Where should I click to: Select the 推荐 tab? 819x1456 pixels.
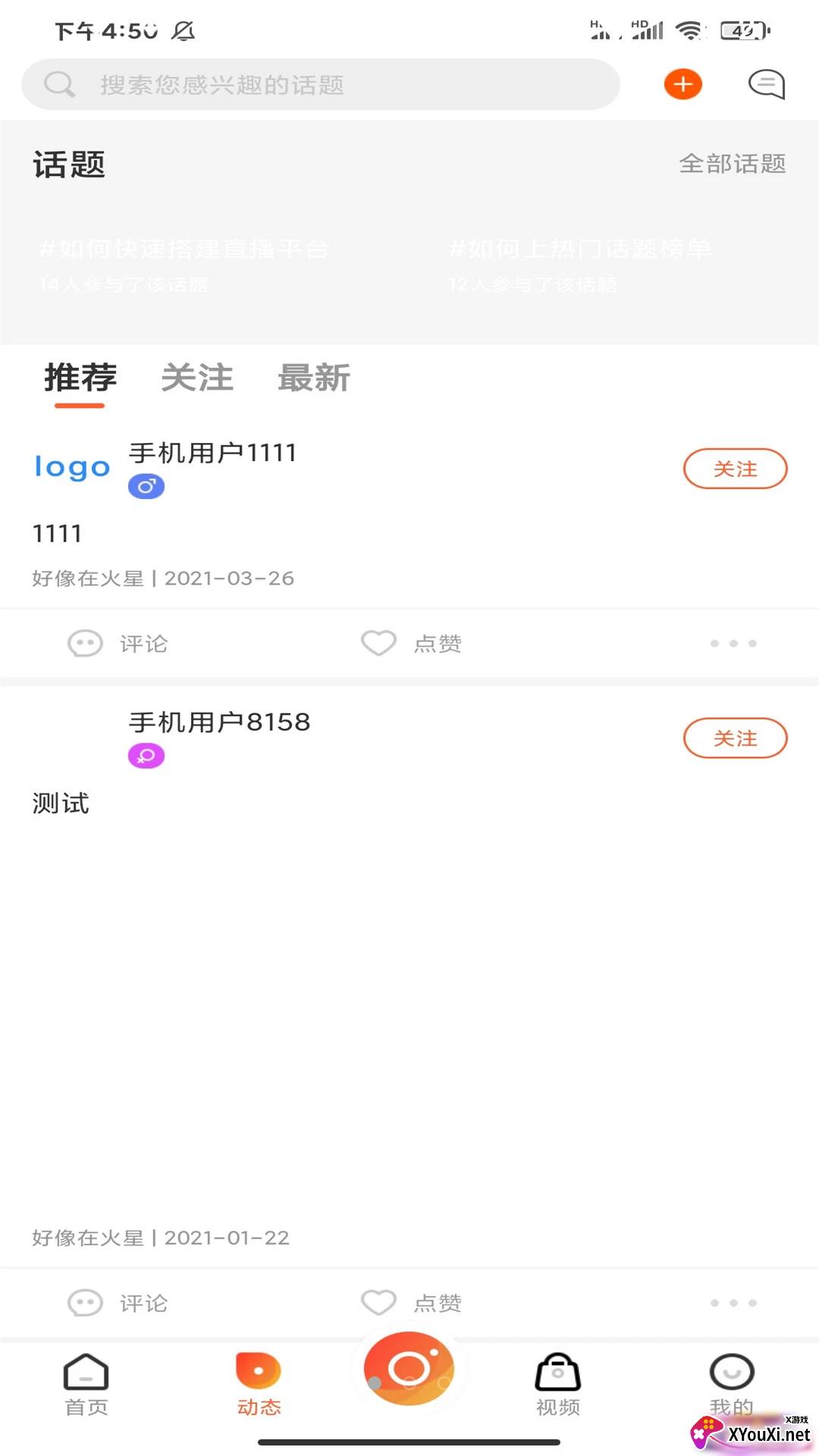80,378
